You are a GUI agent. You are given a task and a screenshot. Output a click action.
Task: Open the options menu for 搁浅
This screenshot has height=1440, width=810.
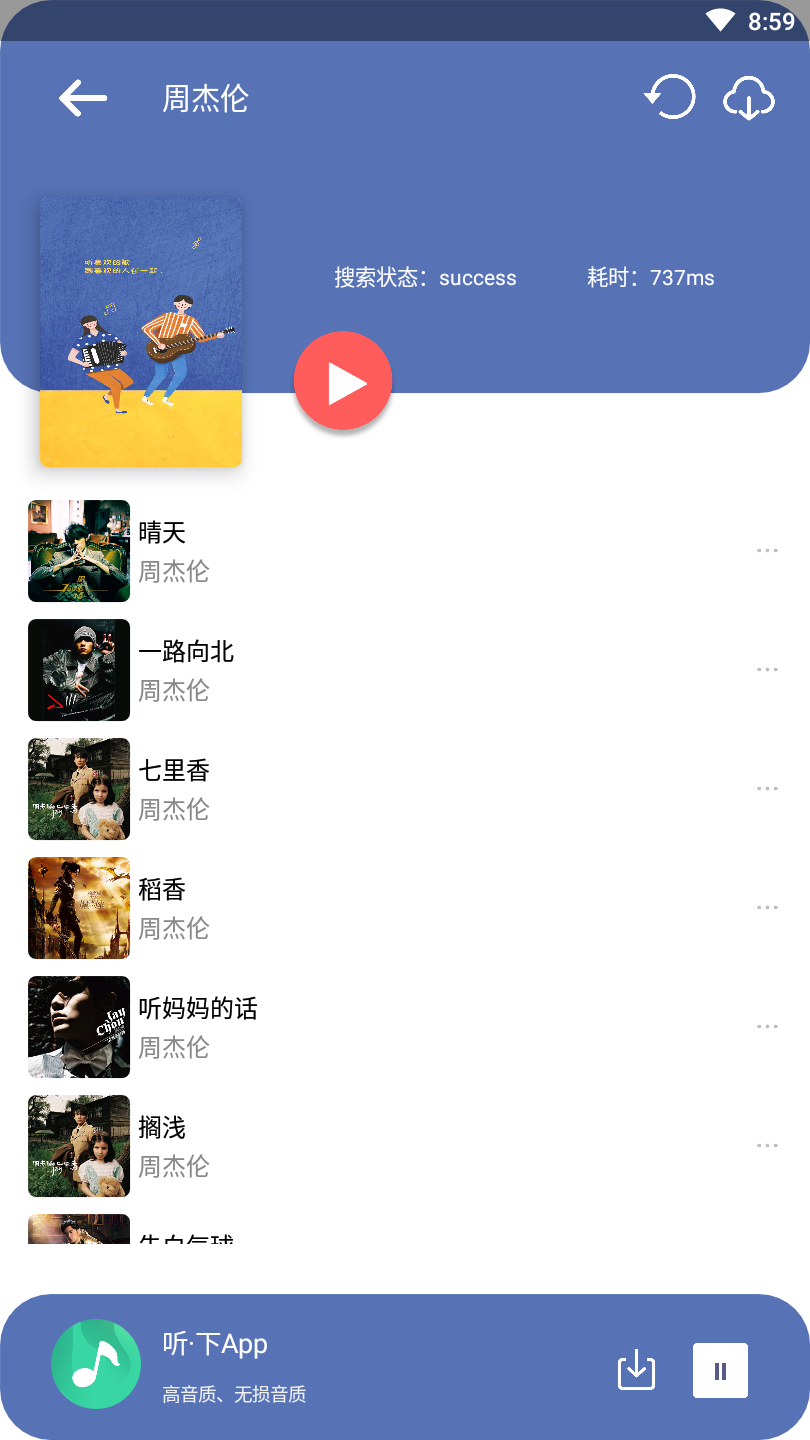(767, 1145)
